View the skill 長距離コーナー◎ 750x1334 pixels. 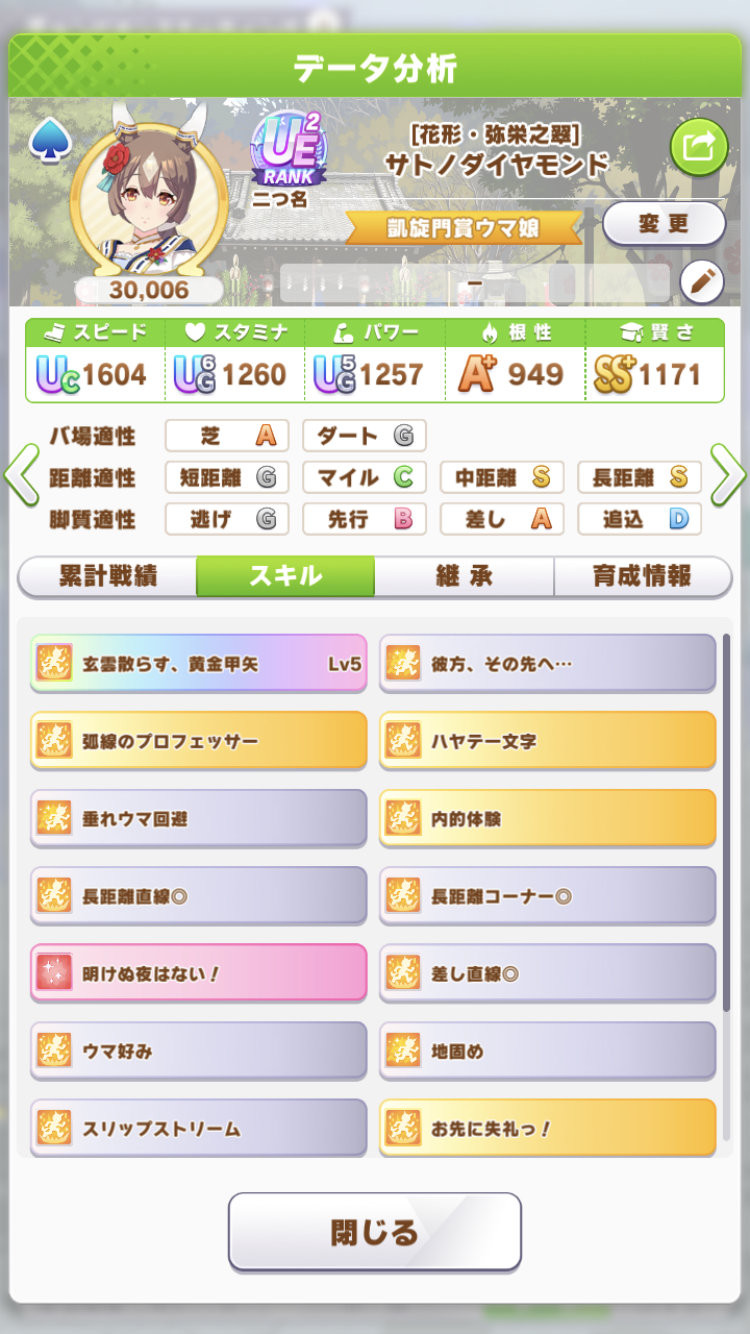point(547,896)
